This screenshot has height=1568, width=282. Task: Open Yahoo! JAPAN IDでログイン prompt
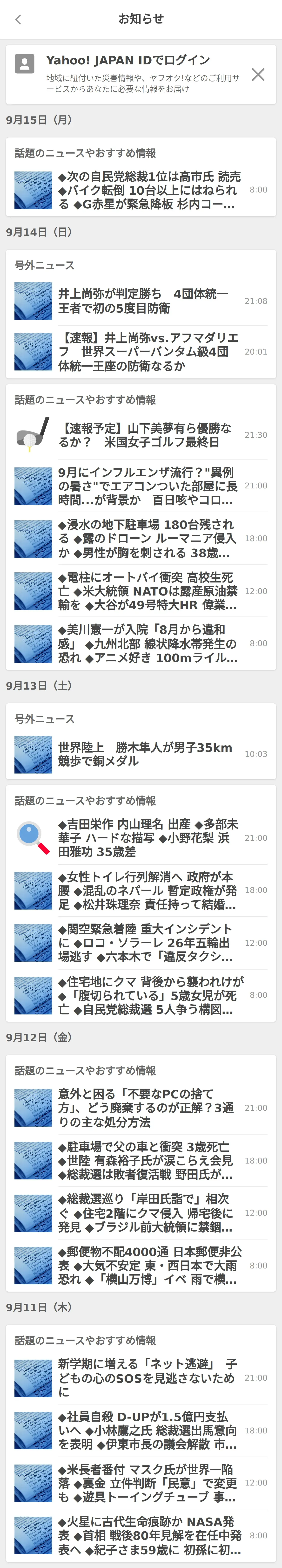click(128, 74)
